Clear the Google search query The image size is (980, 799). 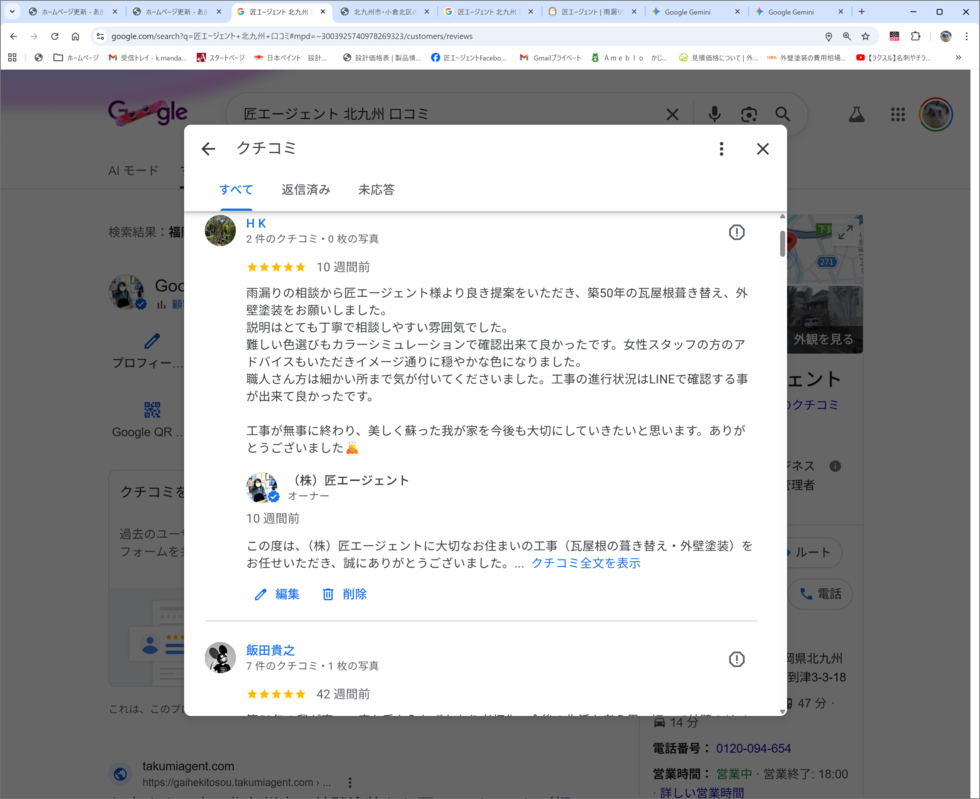click(672, 115)
